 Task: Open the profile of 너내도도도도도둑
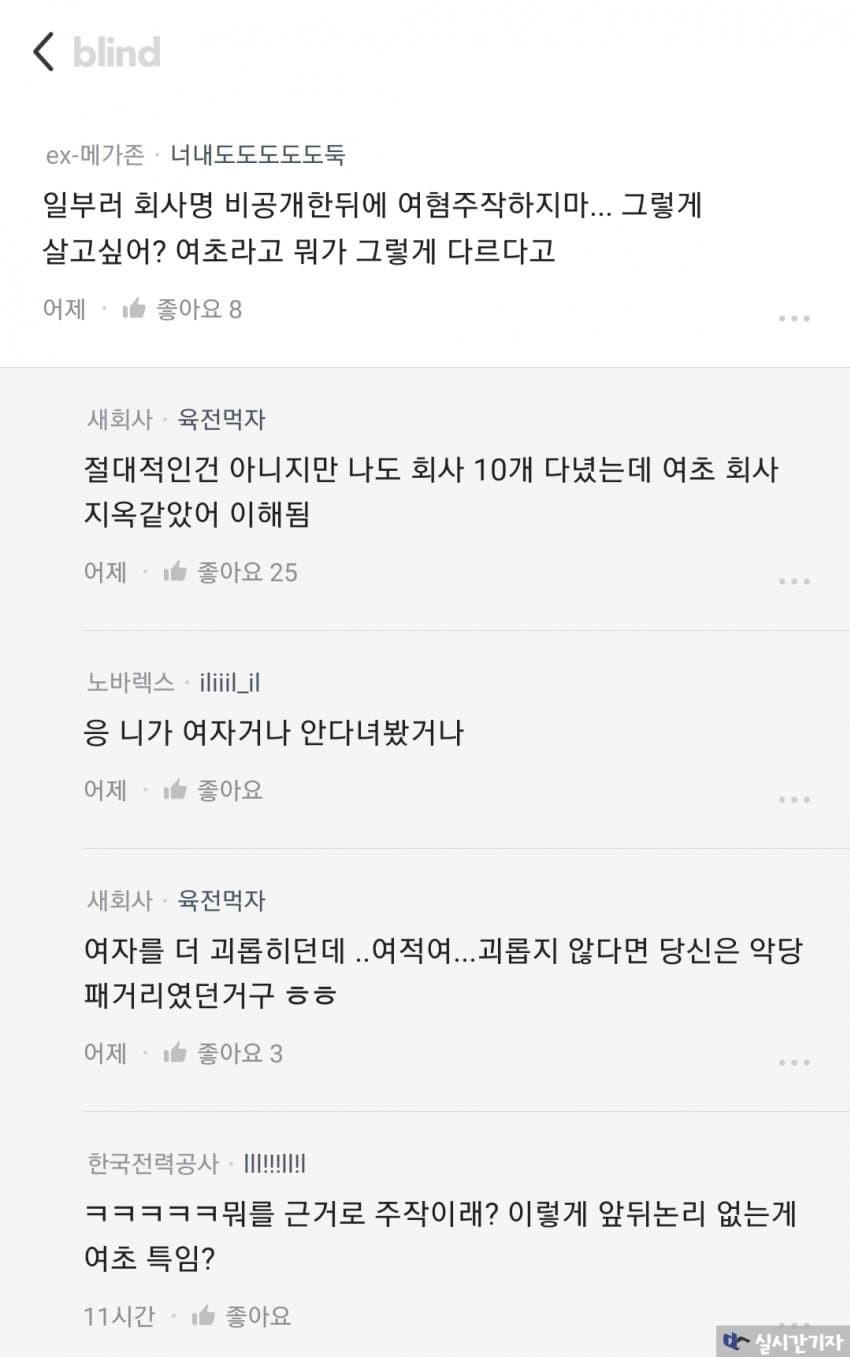coord(257,155)
